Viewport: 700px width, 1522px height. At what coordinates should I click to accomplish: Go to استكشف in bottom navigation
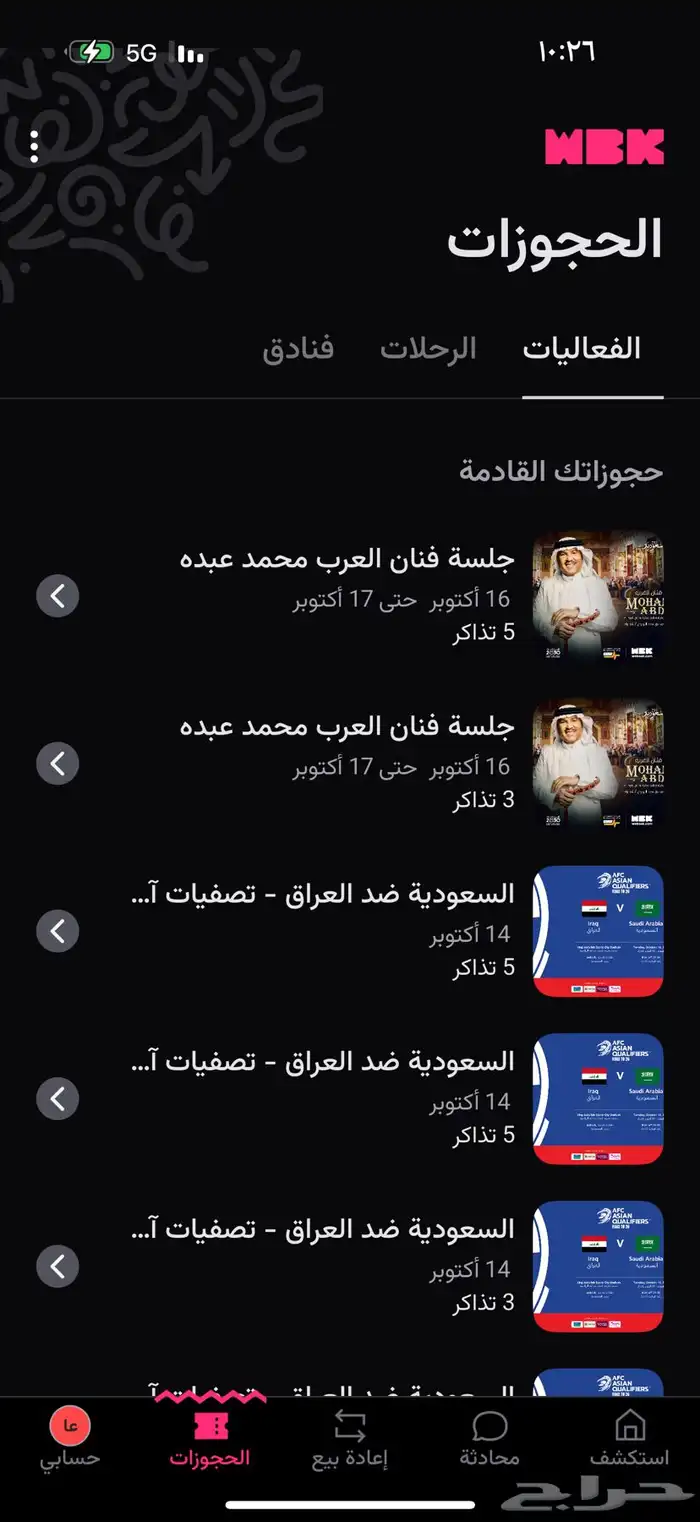click(629, 1438)
